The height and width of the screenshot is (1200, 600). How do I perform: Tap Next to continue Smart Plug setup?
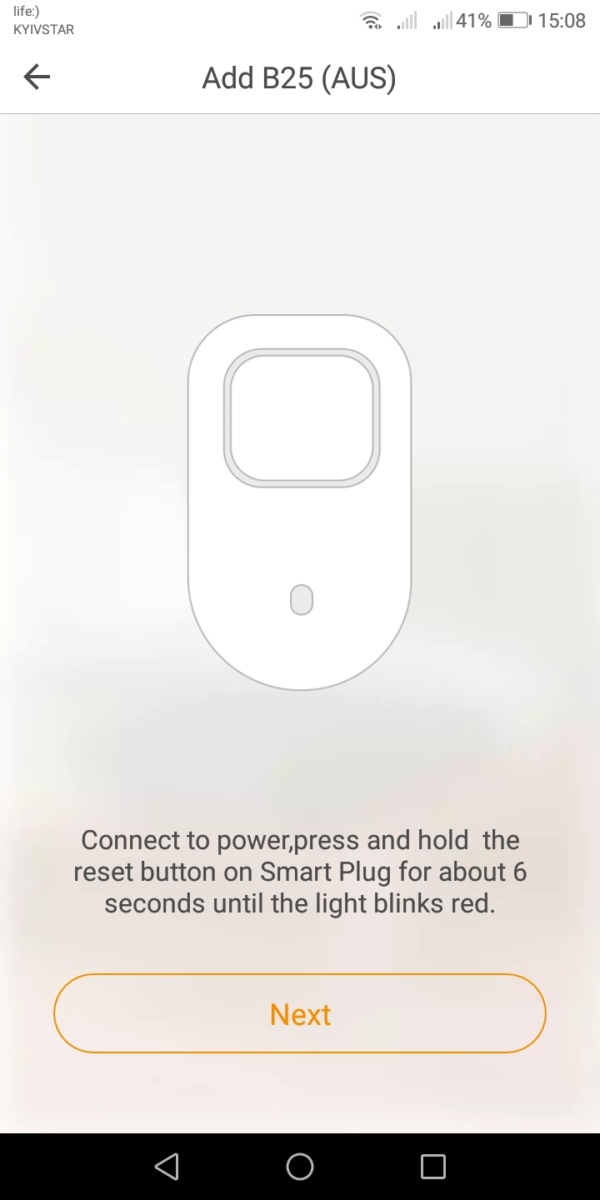(x=300, y=1014)
